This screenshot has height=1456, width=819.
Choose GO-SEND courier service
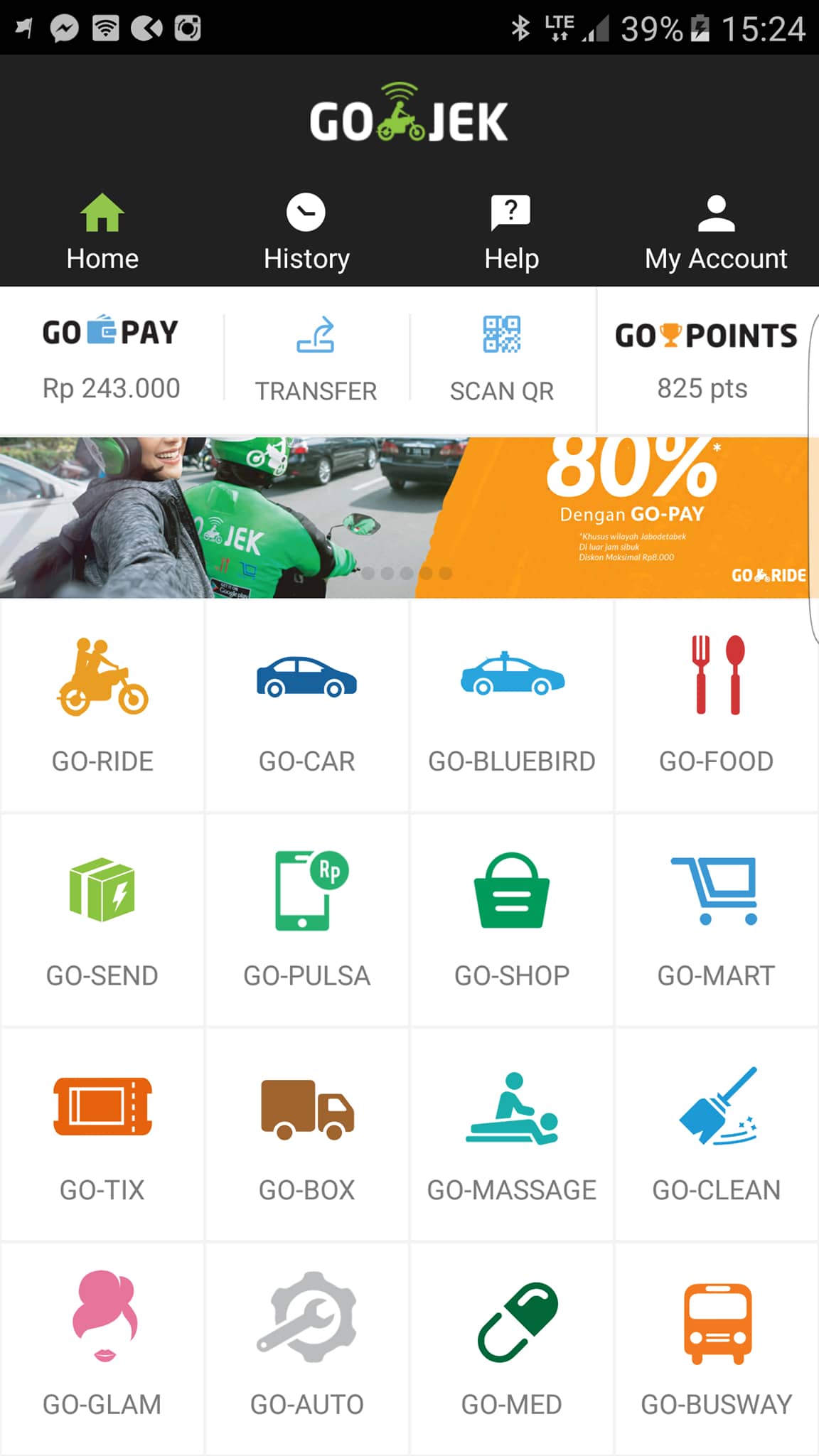tap(102, 920)
